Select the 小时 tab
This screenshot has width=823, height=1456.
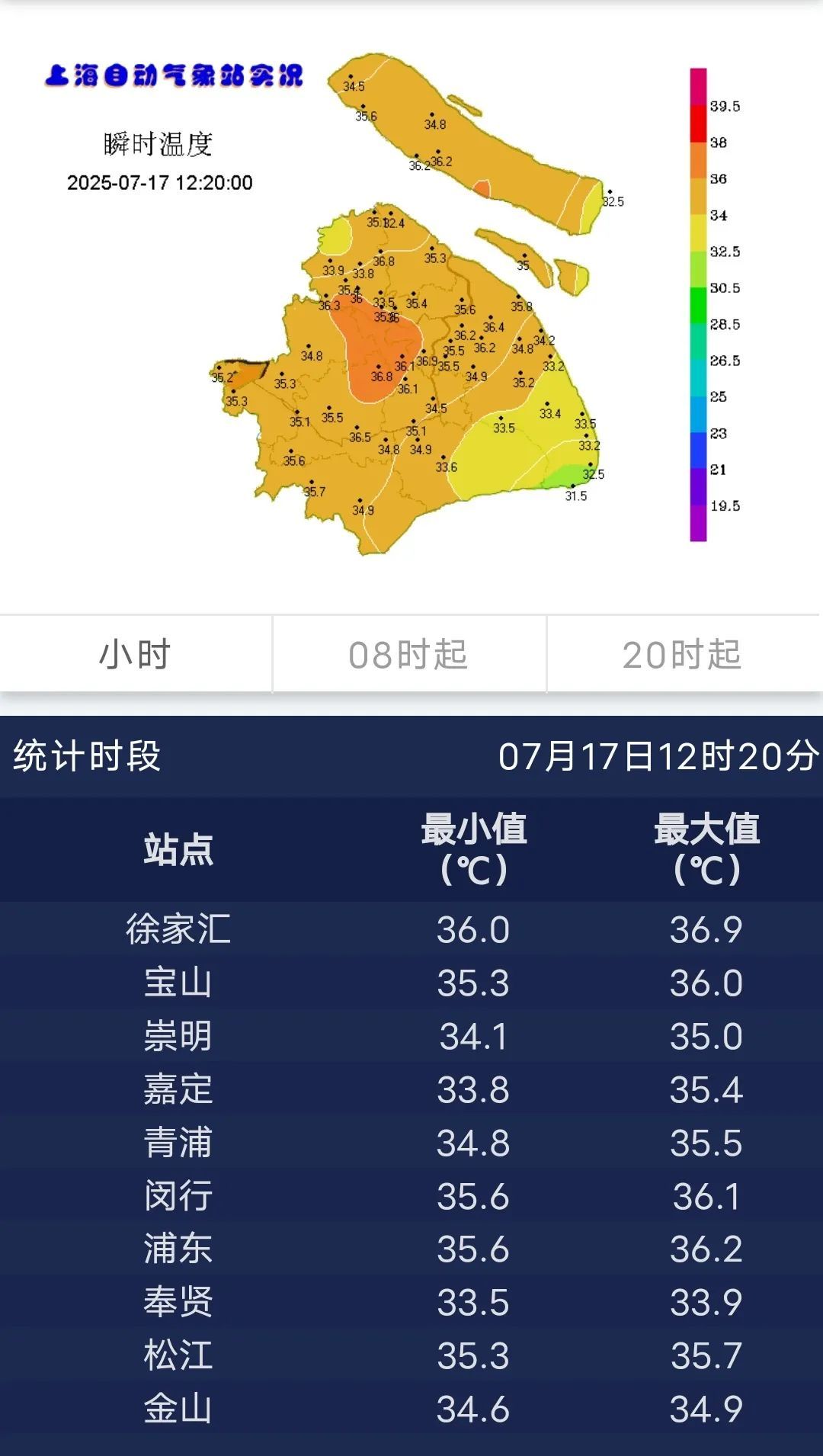[x=136, y=655]
